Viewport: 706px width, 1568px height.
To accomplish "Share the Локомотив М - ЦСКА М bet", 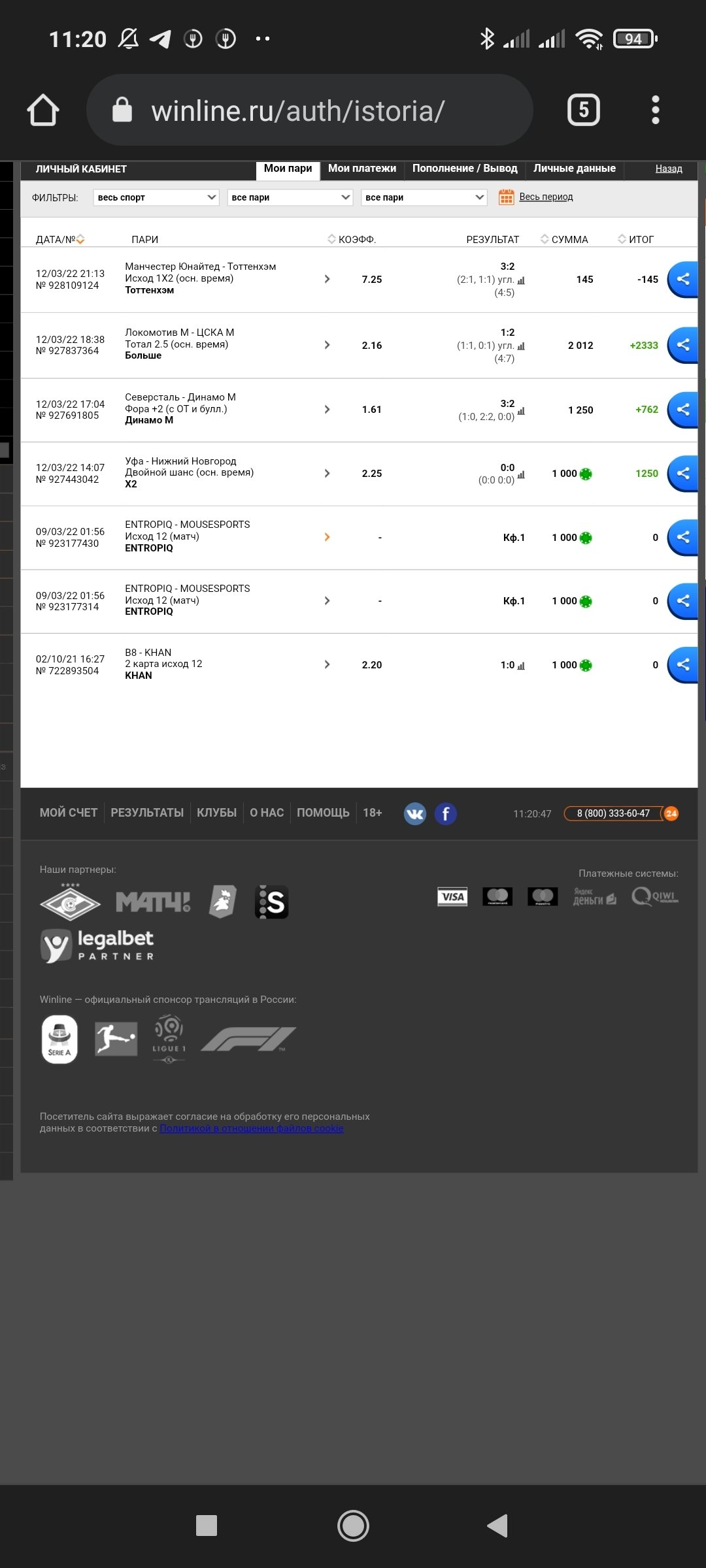I will 682,344.
